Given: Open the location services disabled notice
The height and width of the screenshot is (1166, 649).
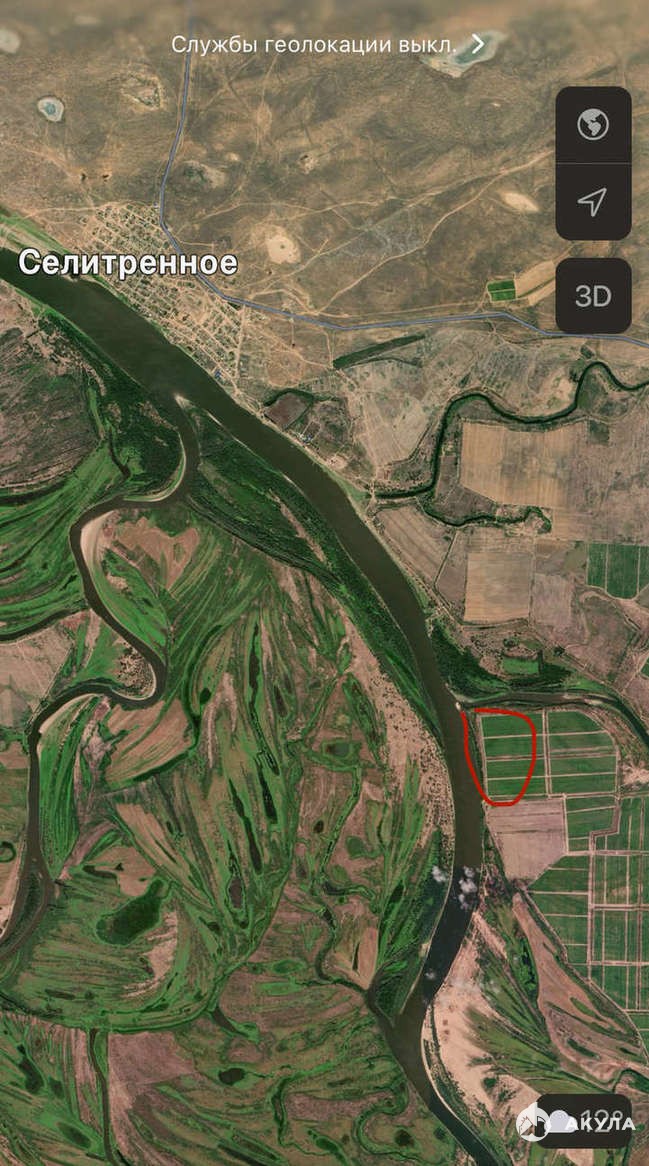Looking at the screenshot, I should click(326, 44).
